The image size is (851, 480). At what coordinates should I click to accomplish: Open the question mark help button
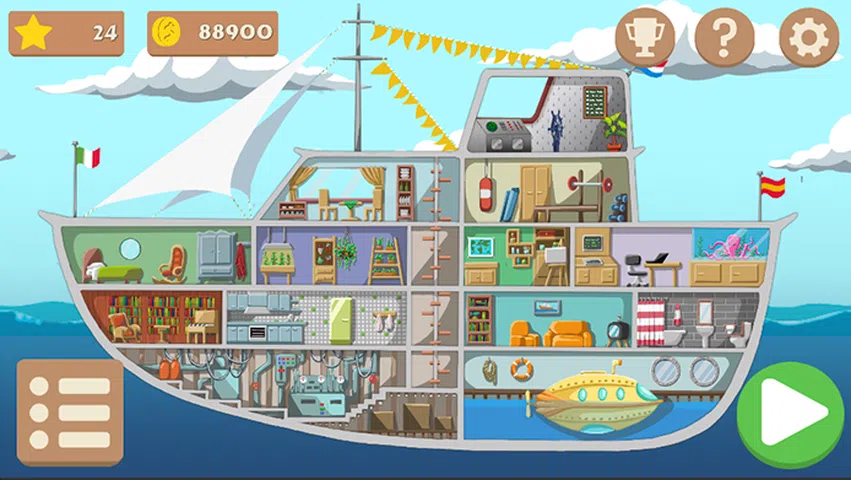tap(723, 37)
